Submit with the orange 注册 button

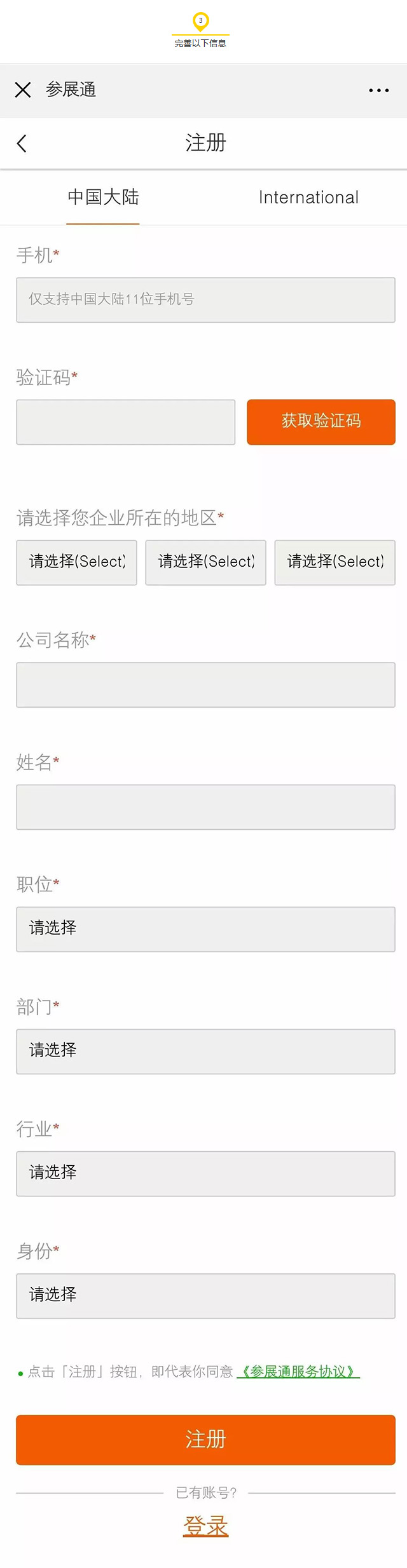pyautogui.click(x=205, y=1440)
